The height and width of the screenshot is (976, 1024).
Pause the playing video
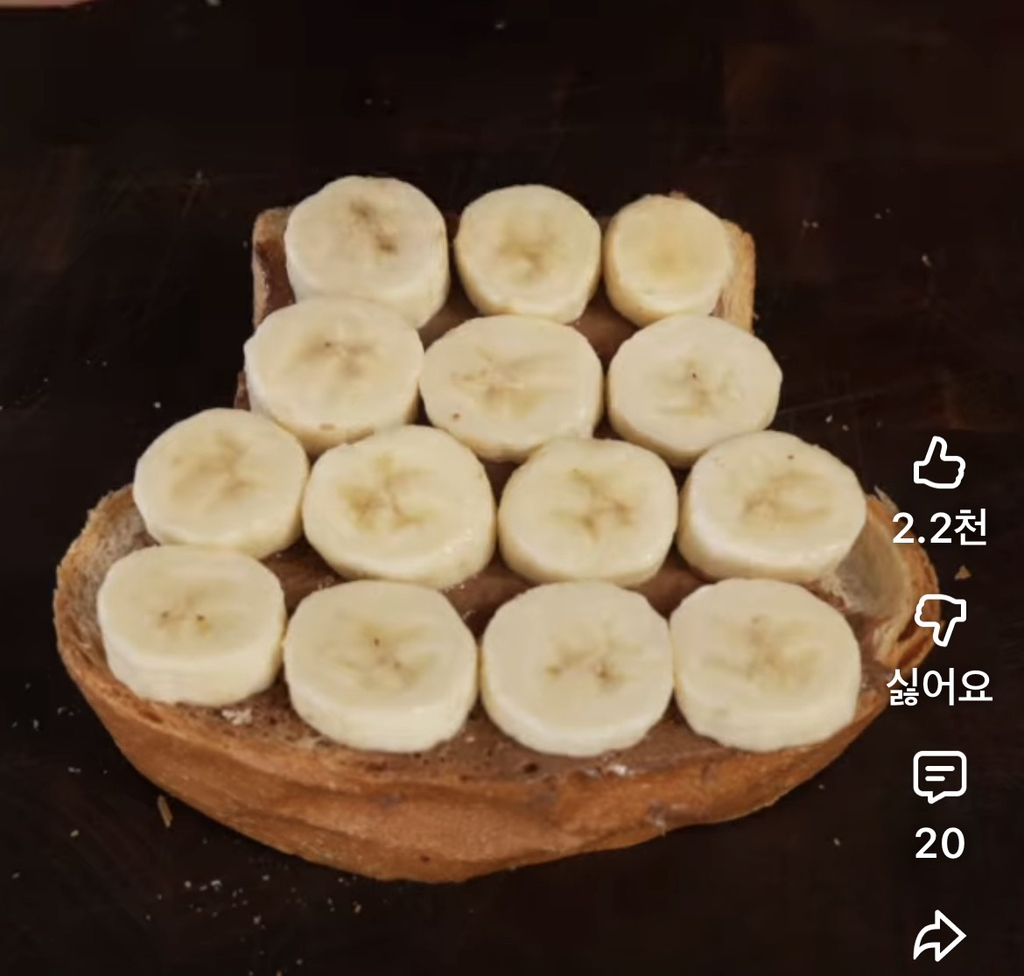click(x=480, y=480)
